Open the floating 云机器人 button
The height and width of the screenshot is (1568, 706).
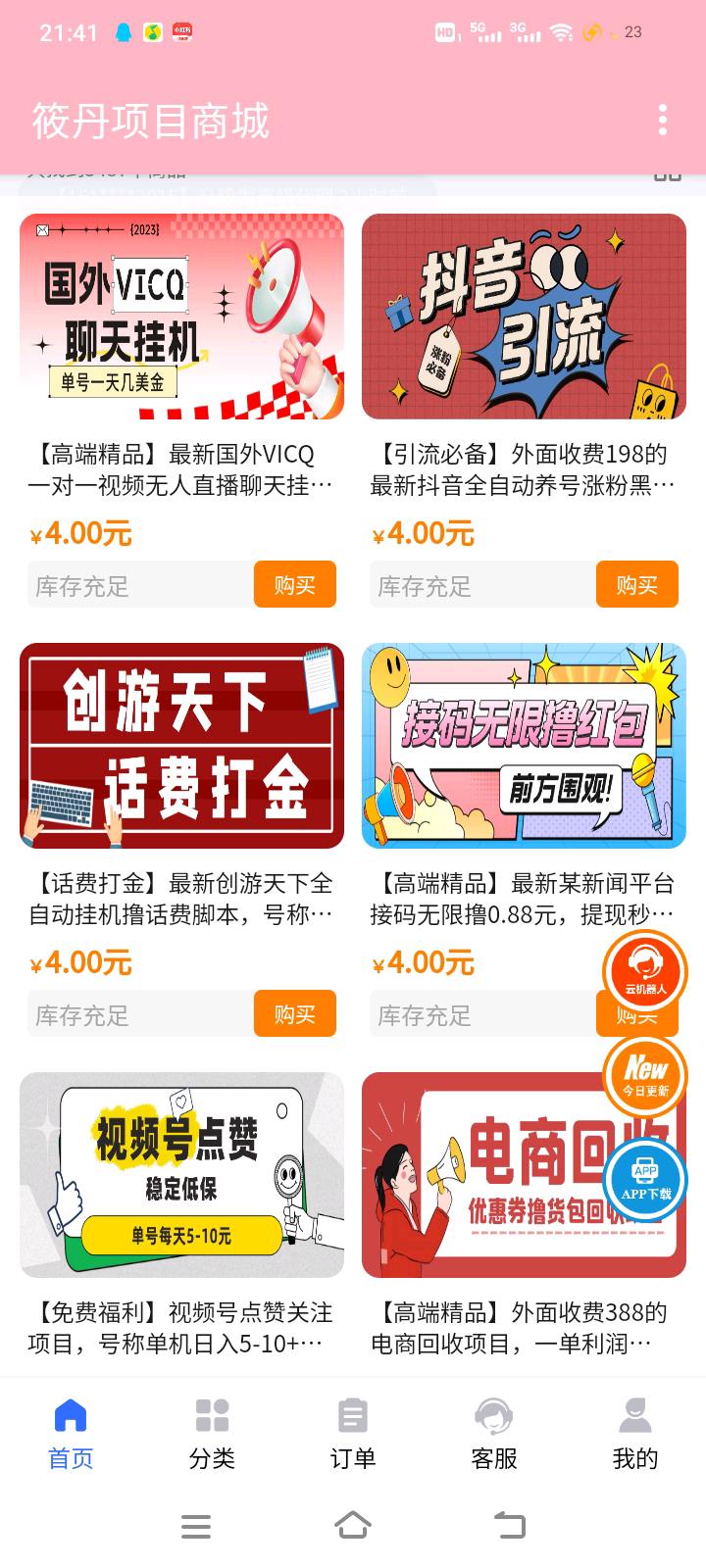[645, 971]
